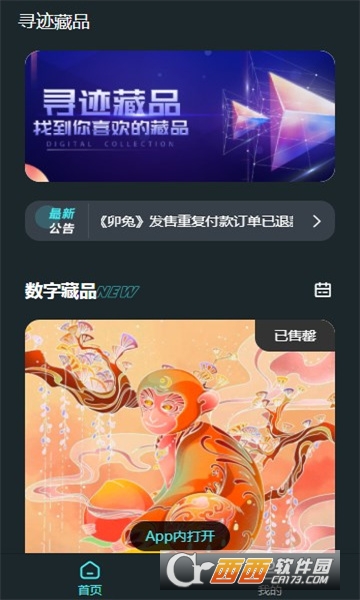Open the sold-out monkey collectible card
This screenshot has width=360, height=600.
pyautogui.click(x=180, y=436)
